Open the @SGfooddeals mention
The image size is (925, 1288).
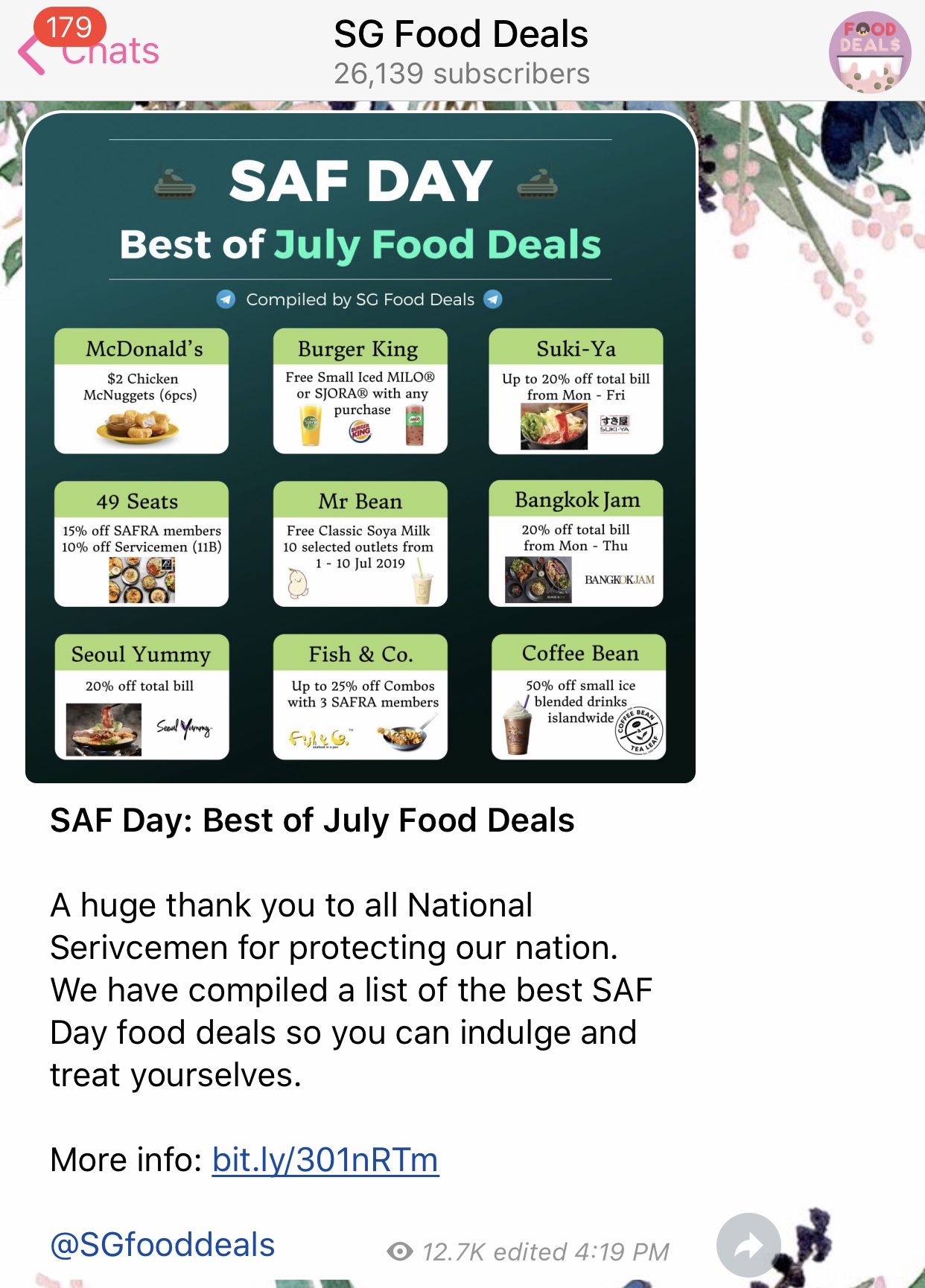pyautogui.click(x=162, y=1244)
